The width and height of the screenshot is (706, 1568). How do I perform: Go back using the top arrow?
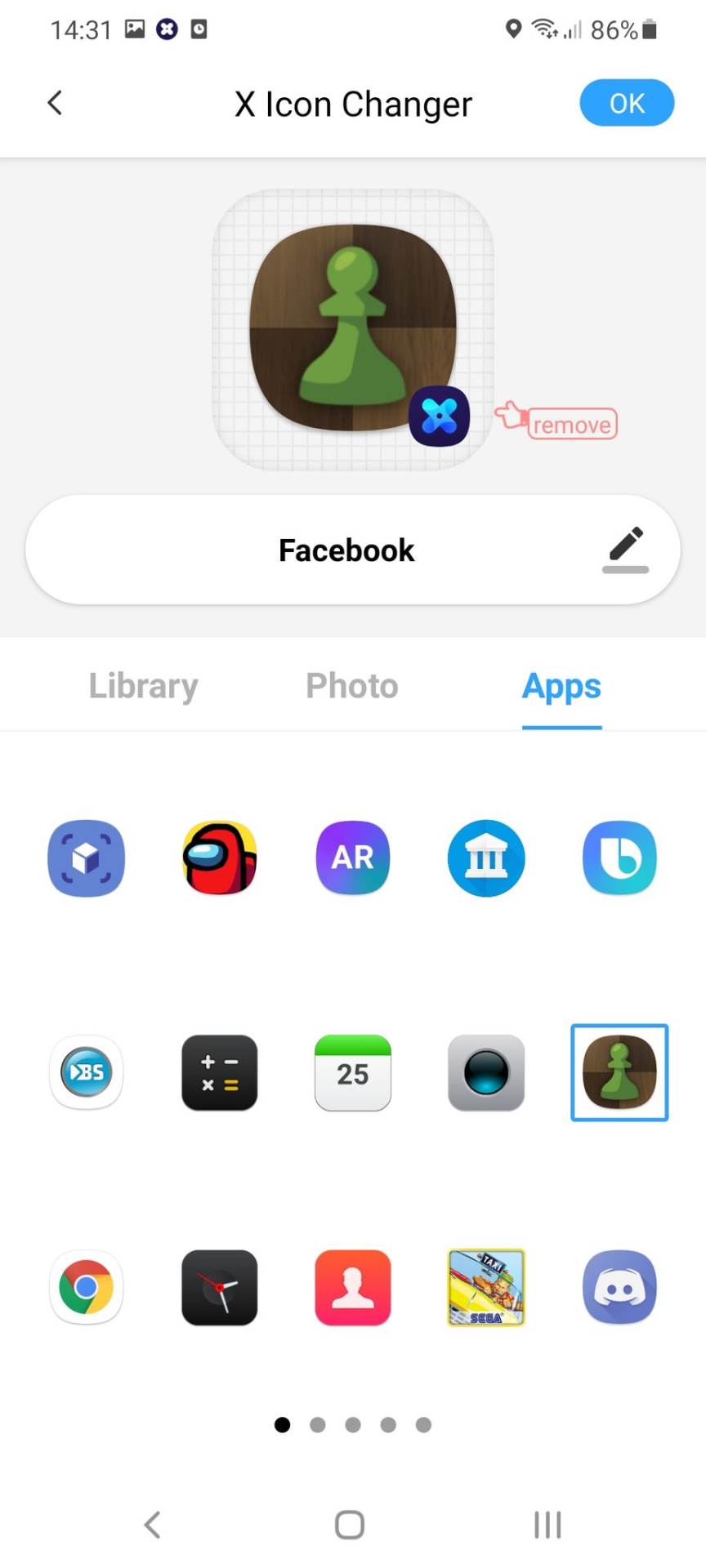coord(55,103)
